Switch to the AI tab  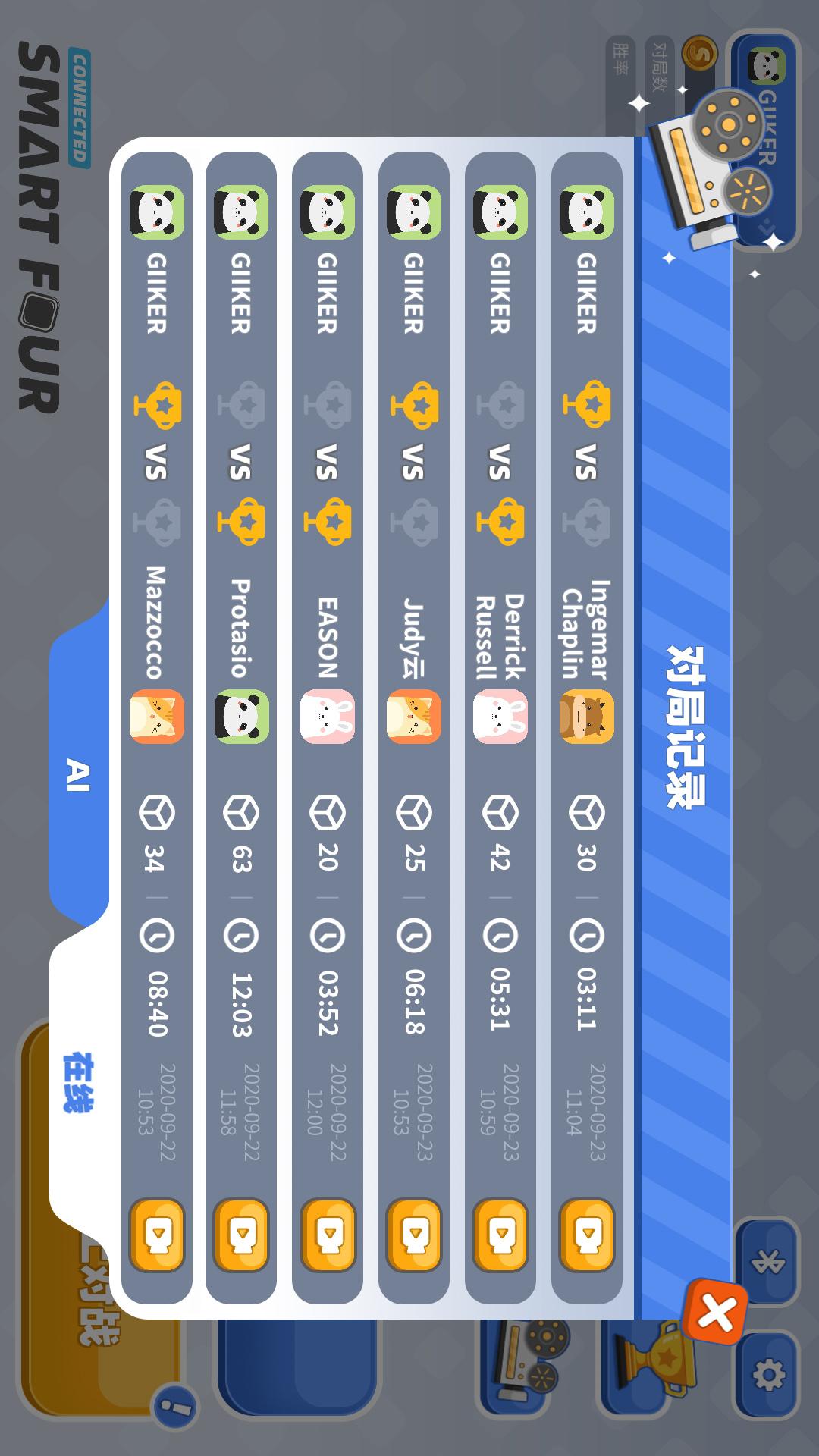pos(79,773)
